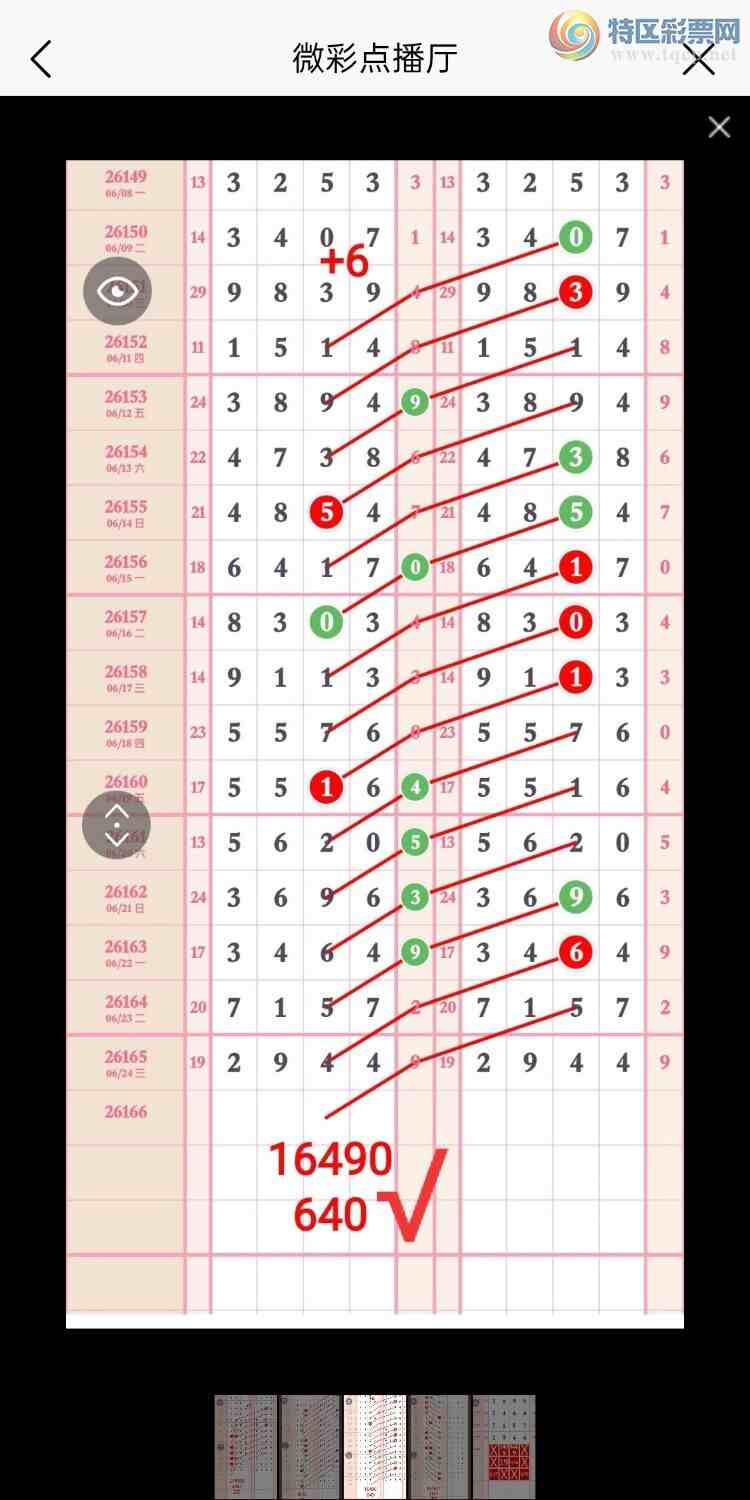Toggle the eye visibility button
The width and height of the screenshot is (750, 1500).
[x=117, y=291]
